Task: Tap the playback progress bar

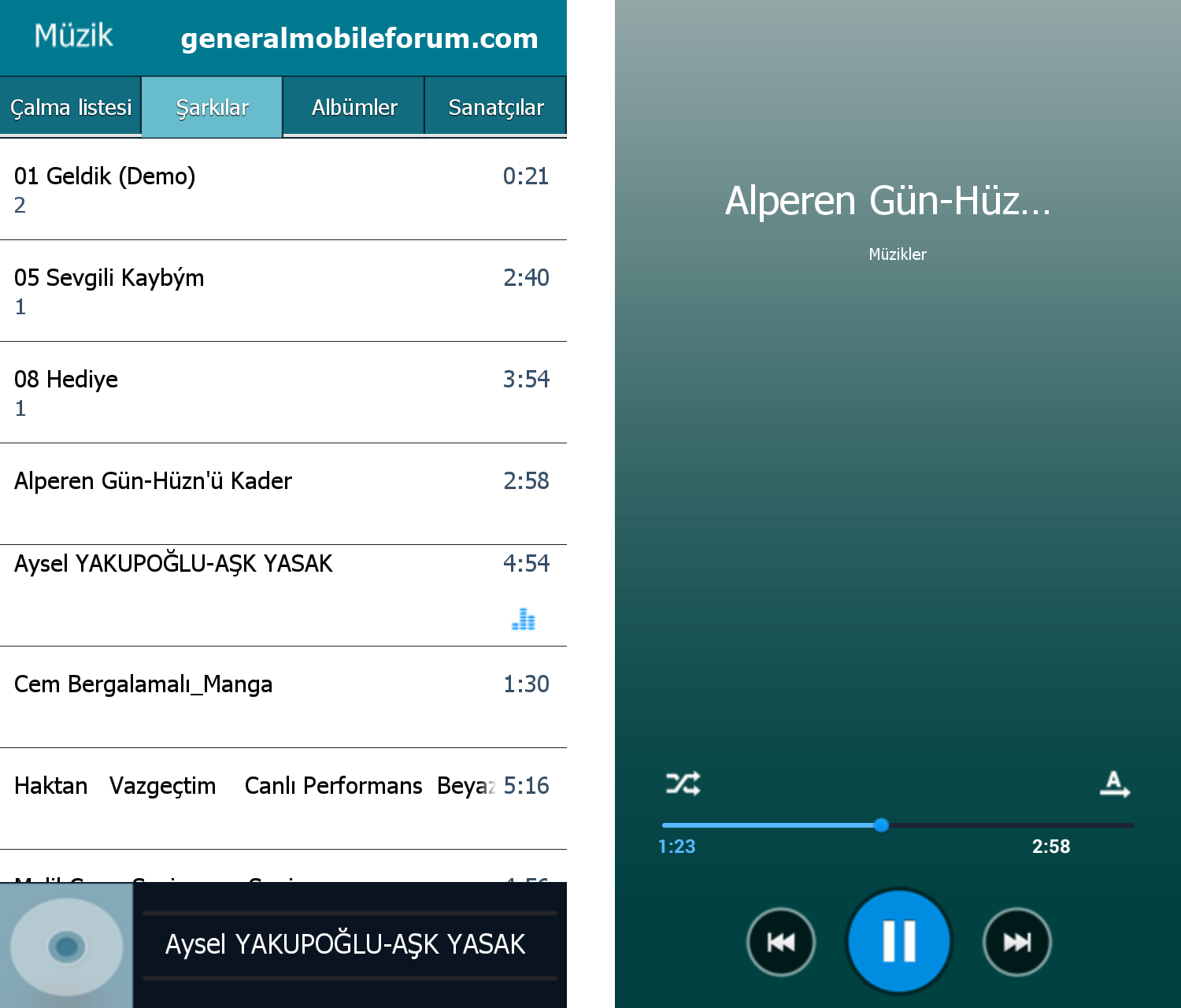Action: (898, 825)
